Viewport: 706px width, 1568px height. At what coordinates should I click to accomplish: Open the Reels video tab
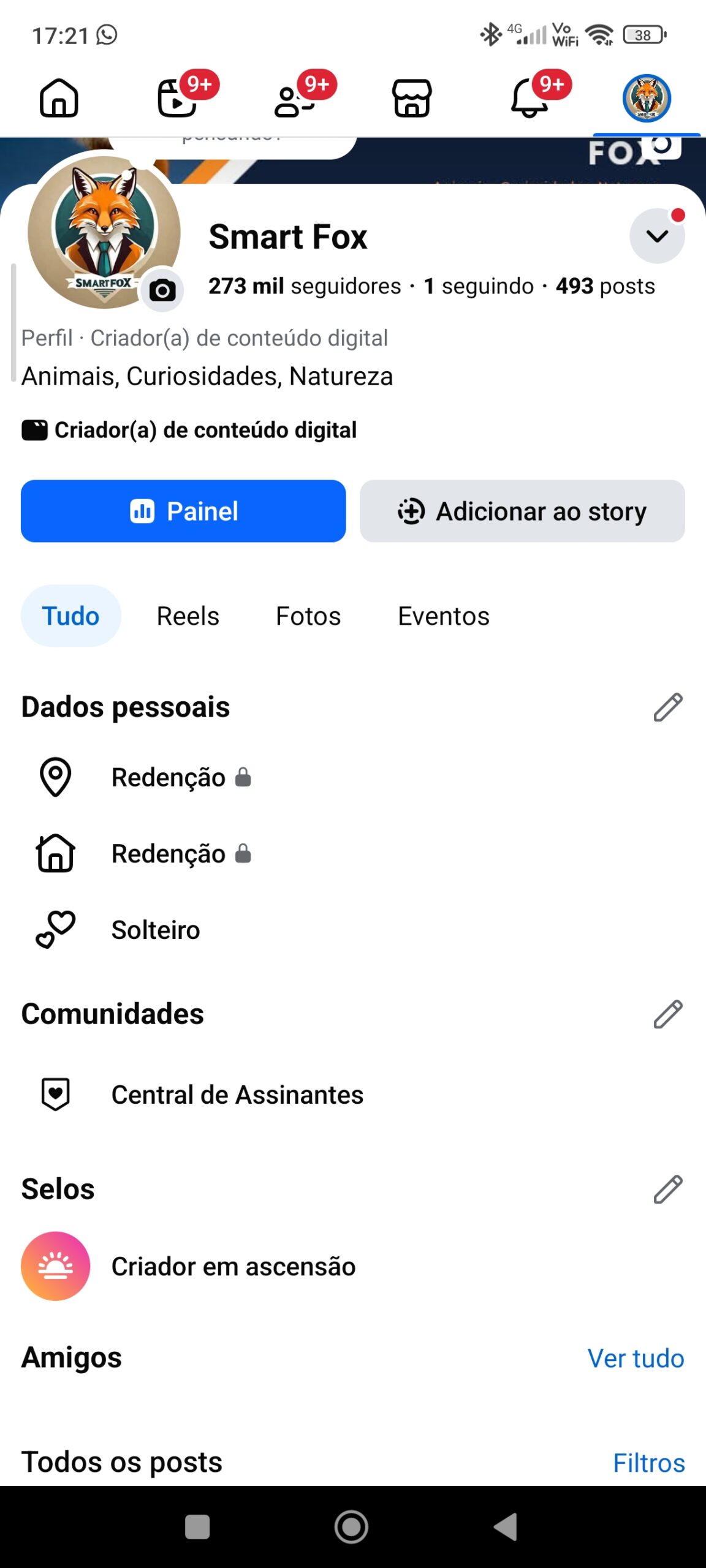177,98
